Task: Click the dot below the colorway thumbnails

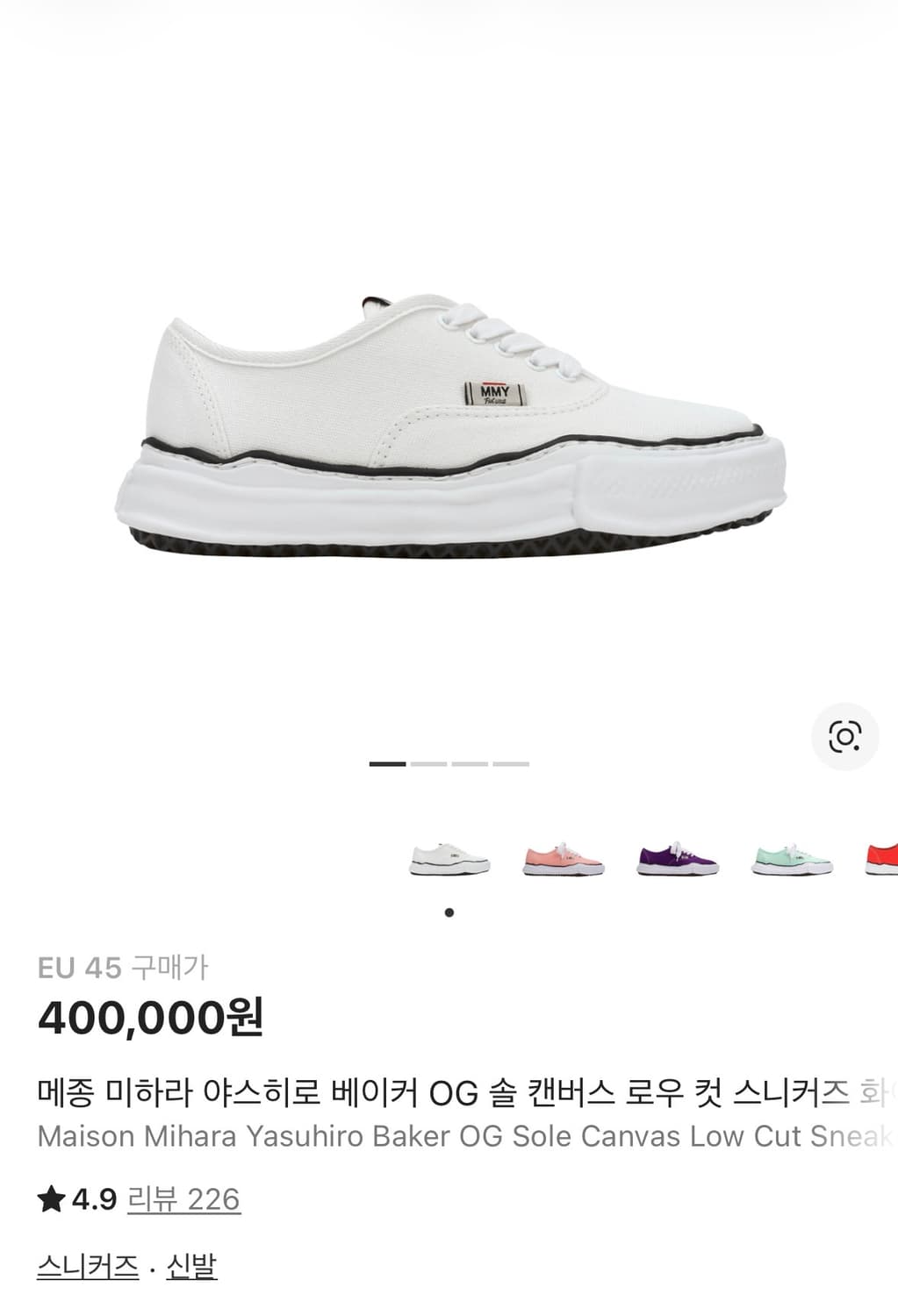Action: click(x=449, y=912)
